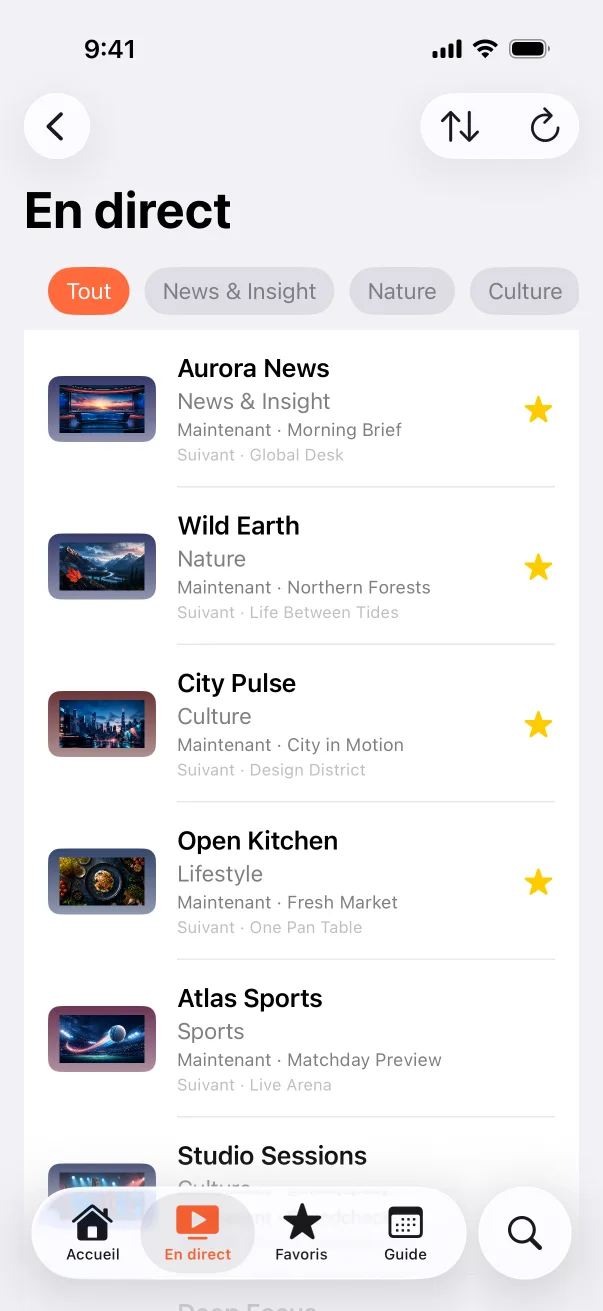Screen dimensions: 603x1311
Task: Open the Aurora News channel
Action: tap(301, 409)
